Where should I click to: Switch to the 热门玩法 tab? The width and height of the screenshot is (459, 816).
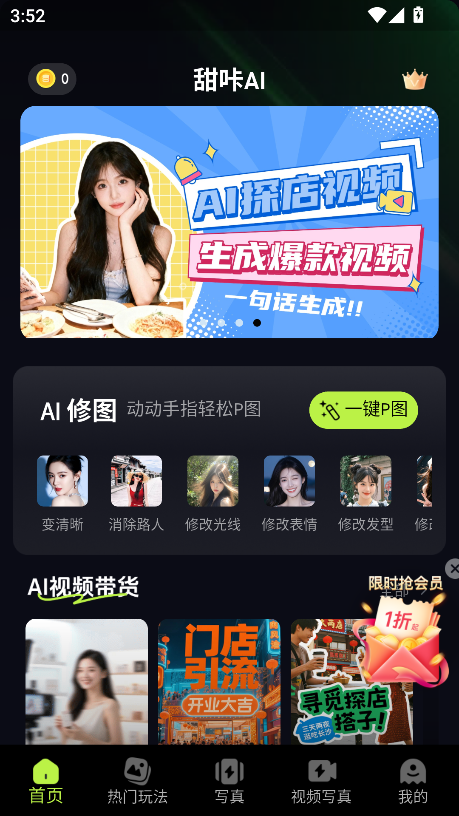coord(137,781)
